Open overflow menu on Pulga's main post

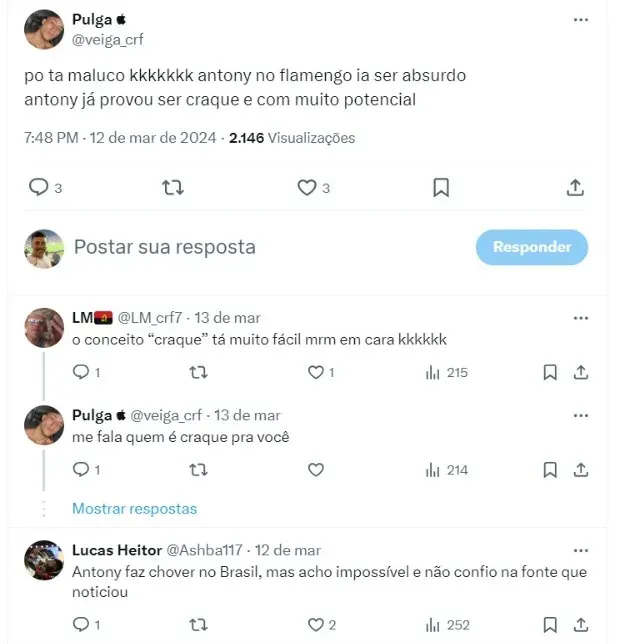point(580,20)
